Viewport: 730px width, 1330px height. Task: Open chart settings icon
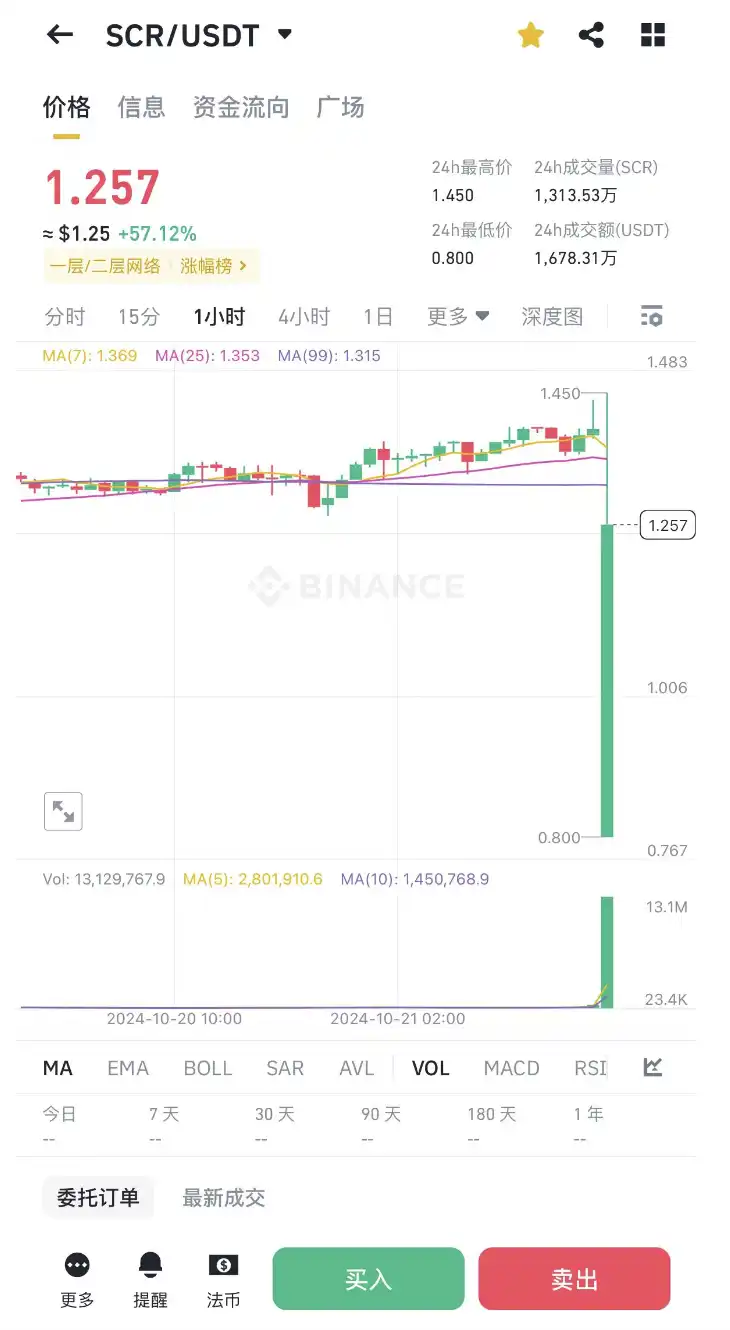pos(651,317)
